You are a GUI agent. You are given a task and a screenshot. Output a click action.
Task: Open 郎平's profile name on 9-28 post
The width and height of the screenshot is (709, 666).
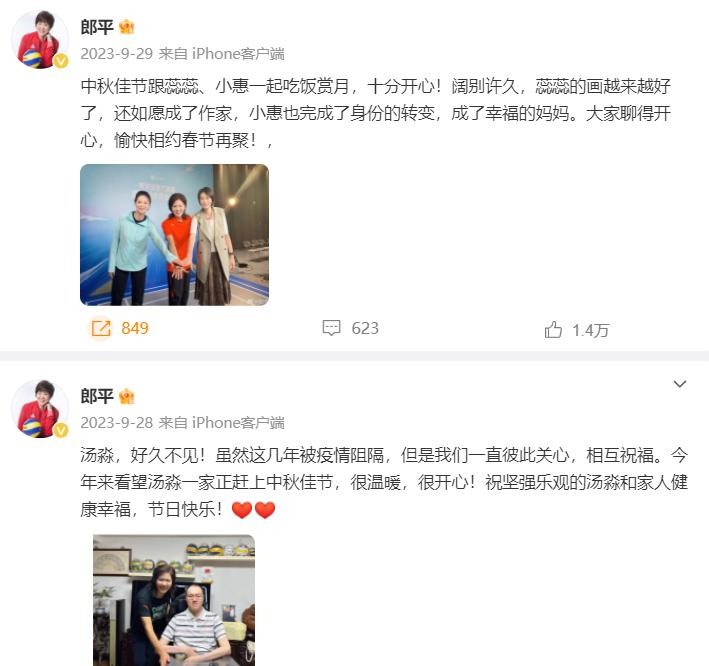[96, 396]
